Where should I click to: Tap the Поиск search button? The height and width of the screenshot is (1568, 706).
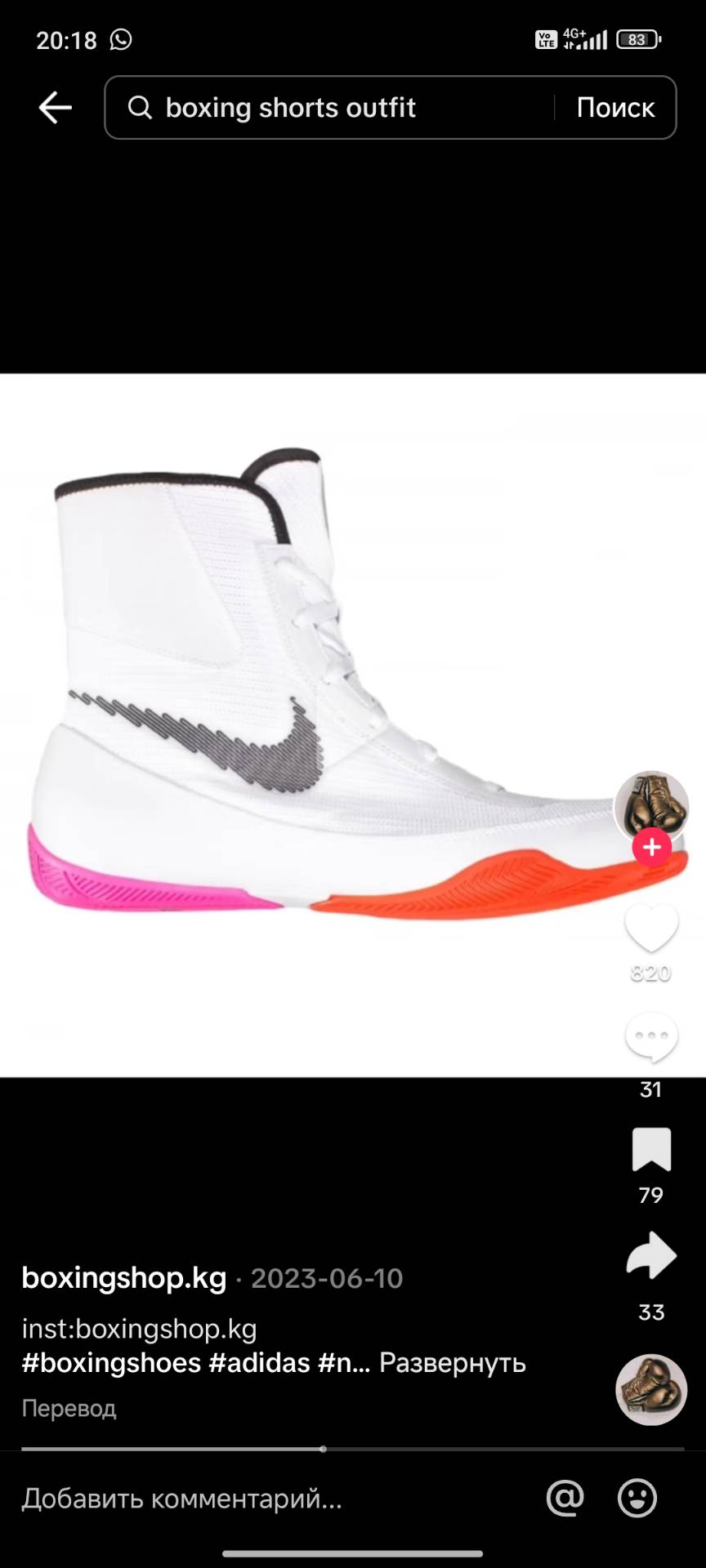coord(614,108)
